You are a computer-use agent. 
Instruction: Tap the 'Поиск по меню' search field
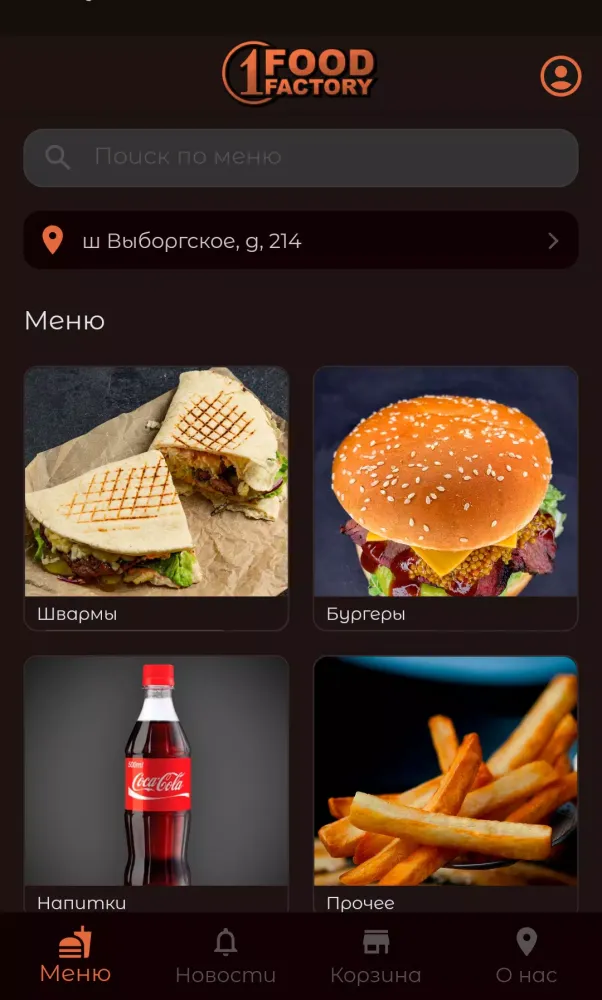300,157
